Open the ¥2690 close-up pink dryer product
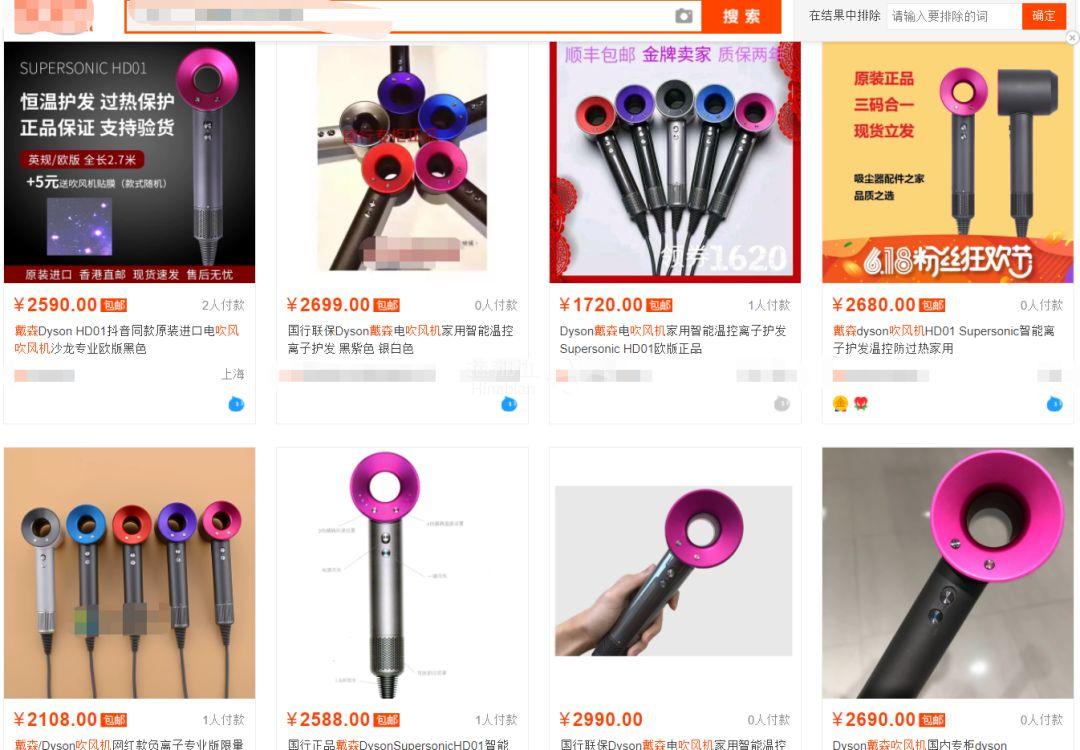The image size is (1080, 750). click(947, 573)
